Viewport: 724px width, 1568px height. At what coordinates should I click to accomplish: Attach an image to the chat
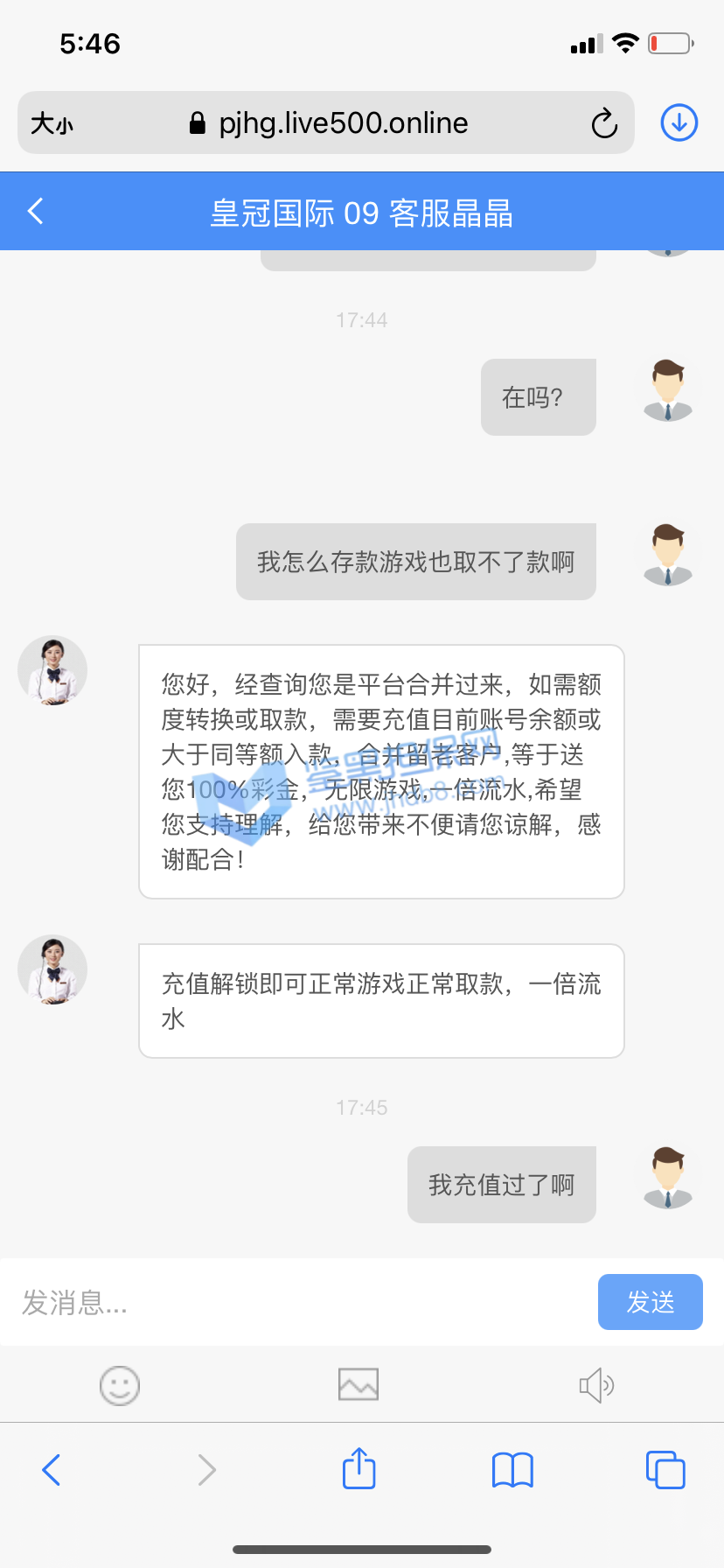click(x=359, y=1385)
